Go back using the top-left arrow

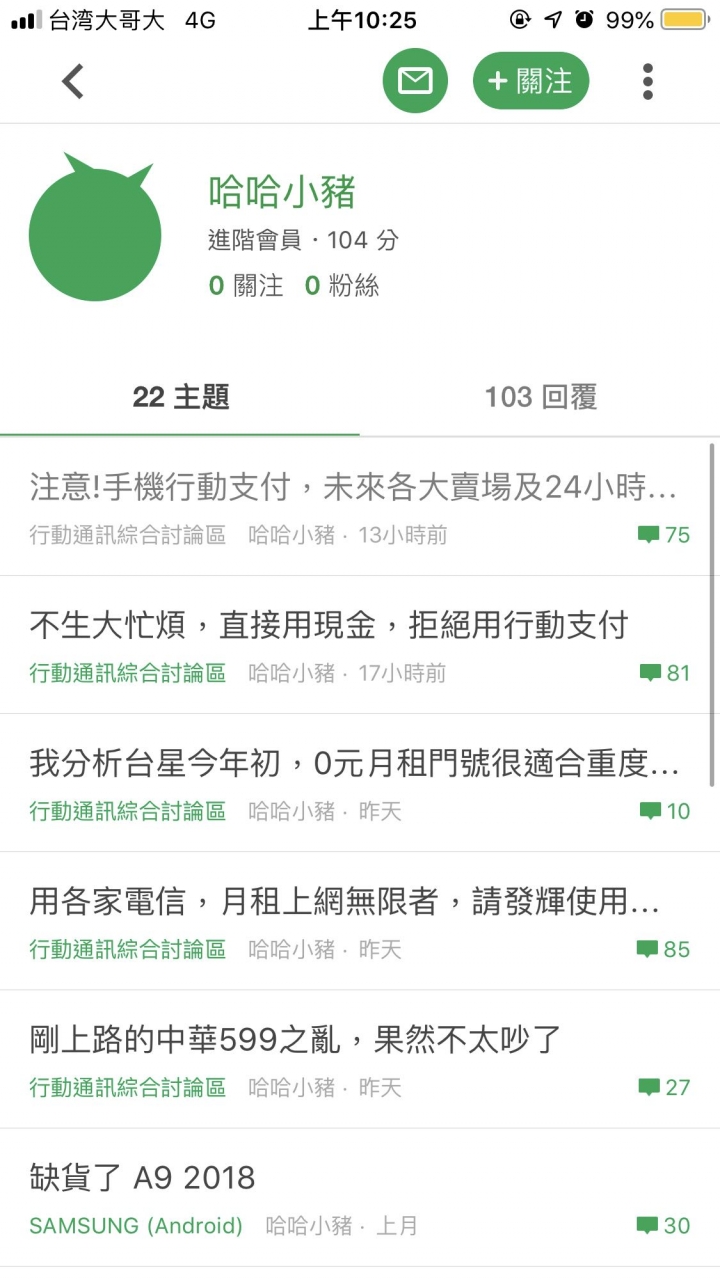point(73,81)
